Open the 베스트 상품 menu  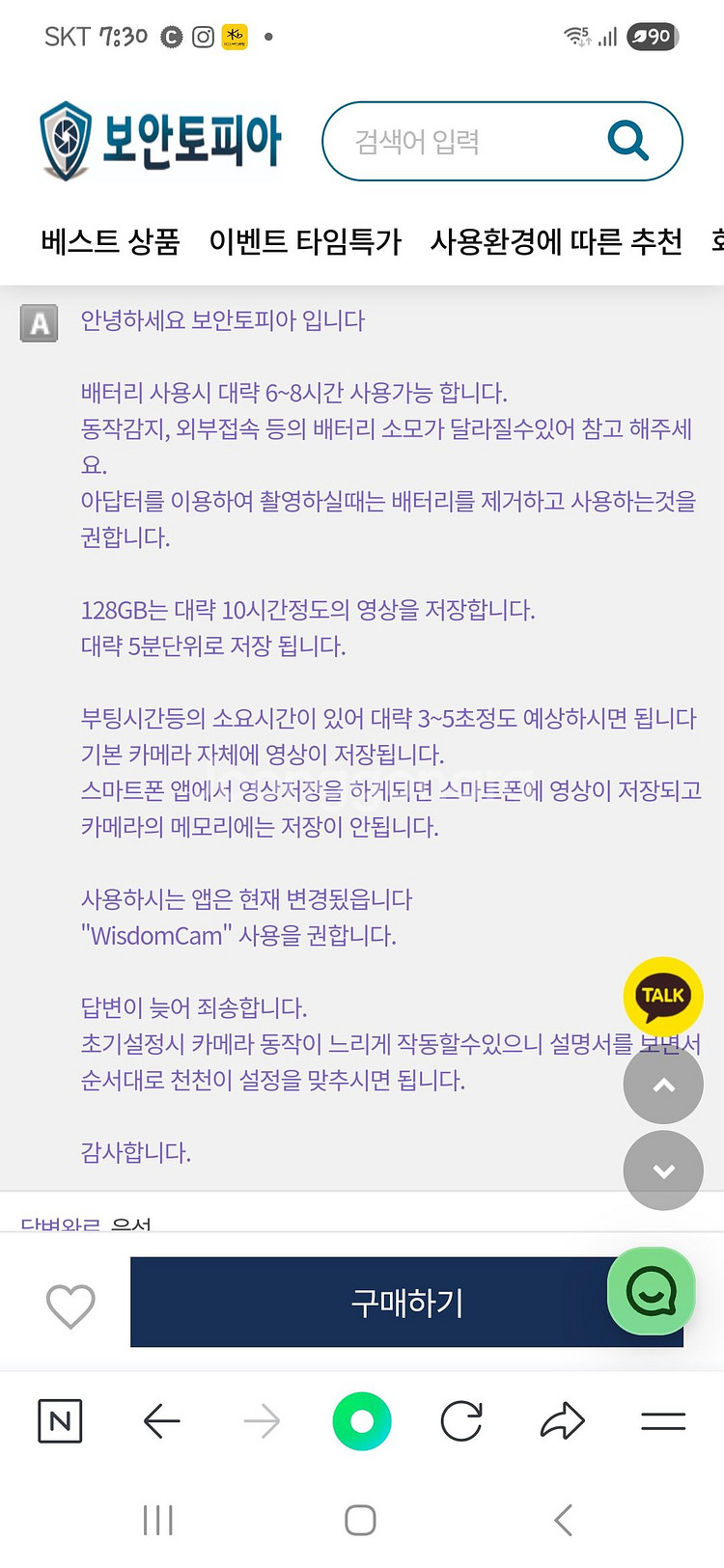tap(110, 241)
